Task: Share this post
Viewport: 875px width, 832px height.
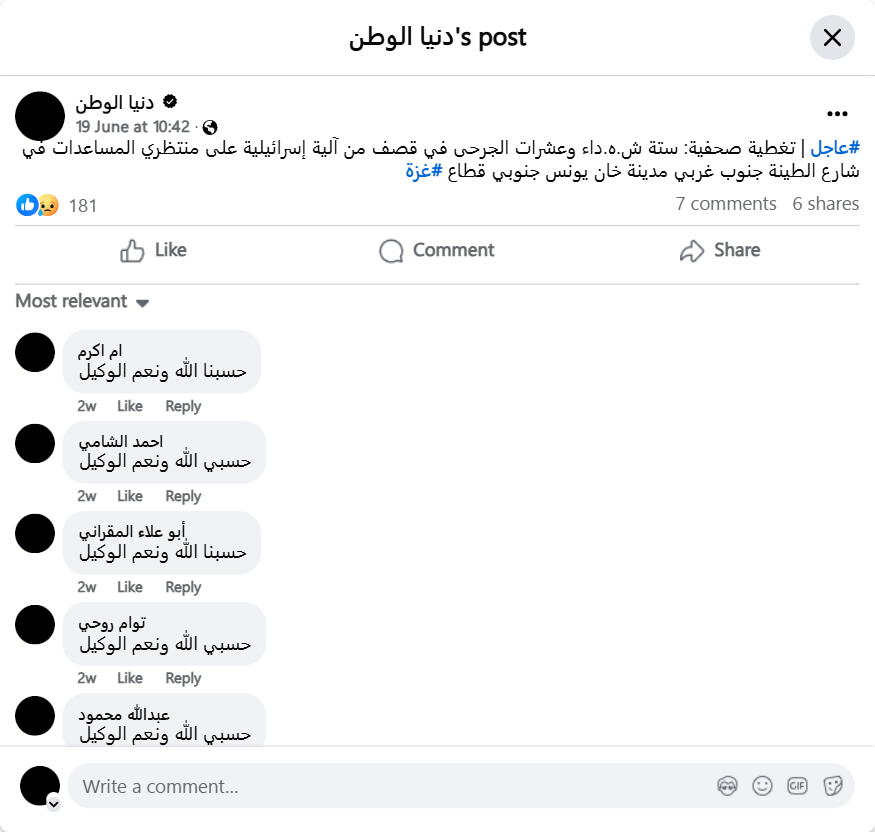Action: [x=719, y=250]
